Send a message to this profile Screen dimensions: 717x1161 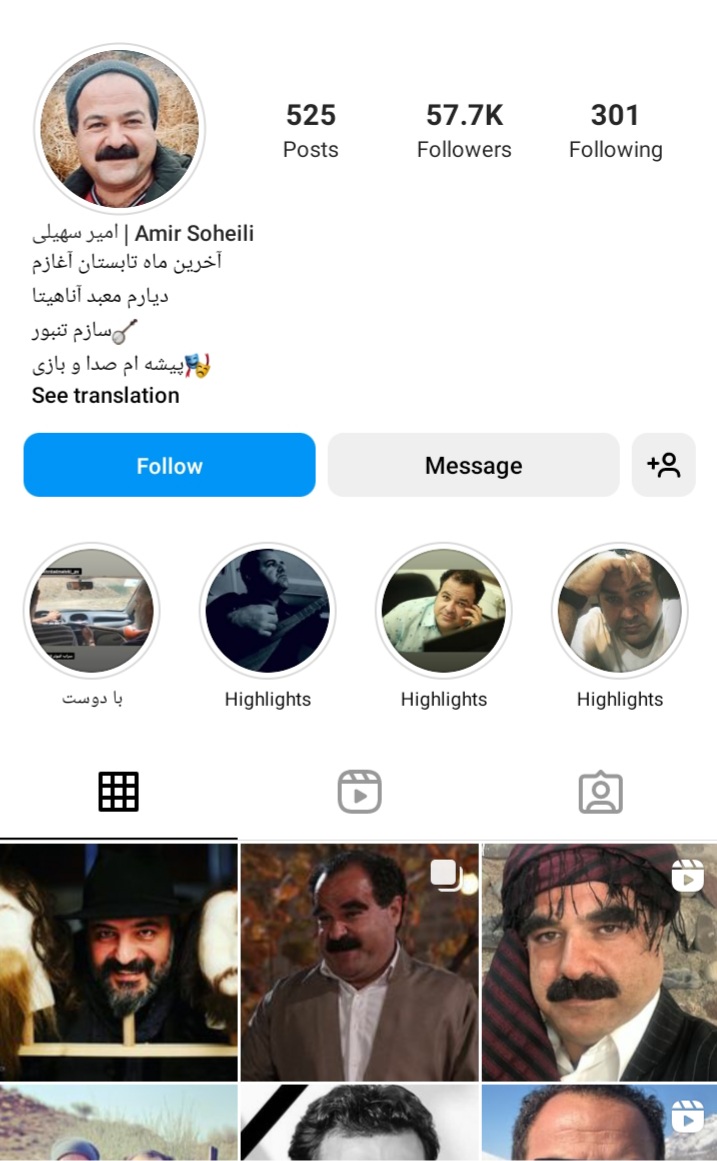pyautogui.click(x=473, y=465)
